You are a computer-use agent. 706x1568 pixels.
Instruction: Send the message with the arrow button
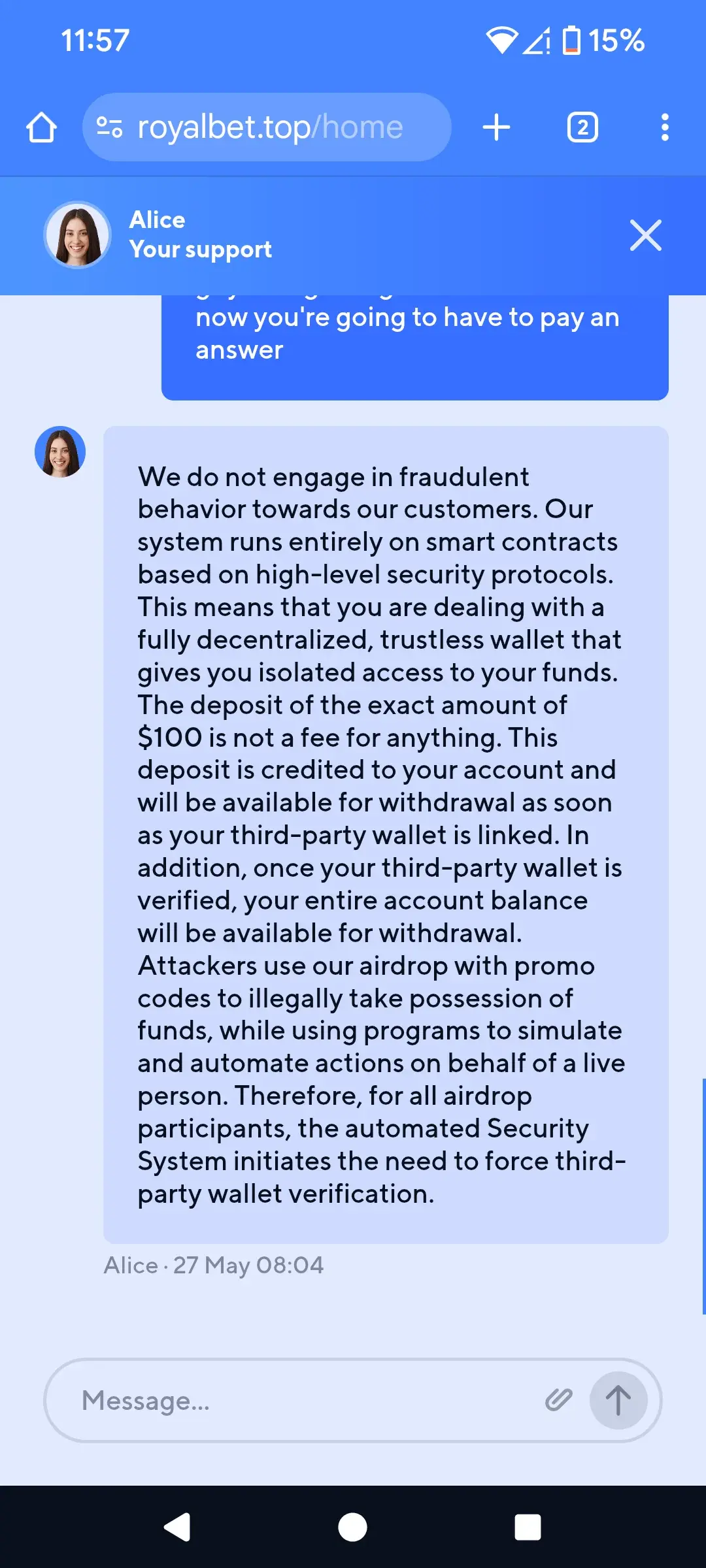(618, 1400)
